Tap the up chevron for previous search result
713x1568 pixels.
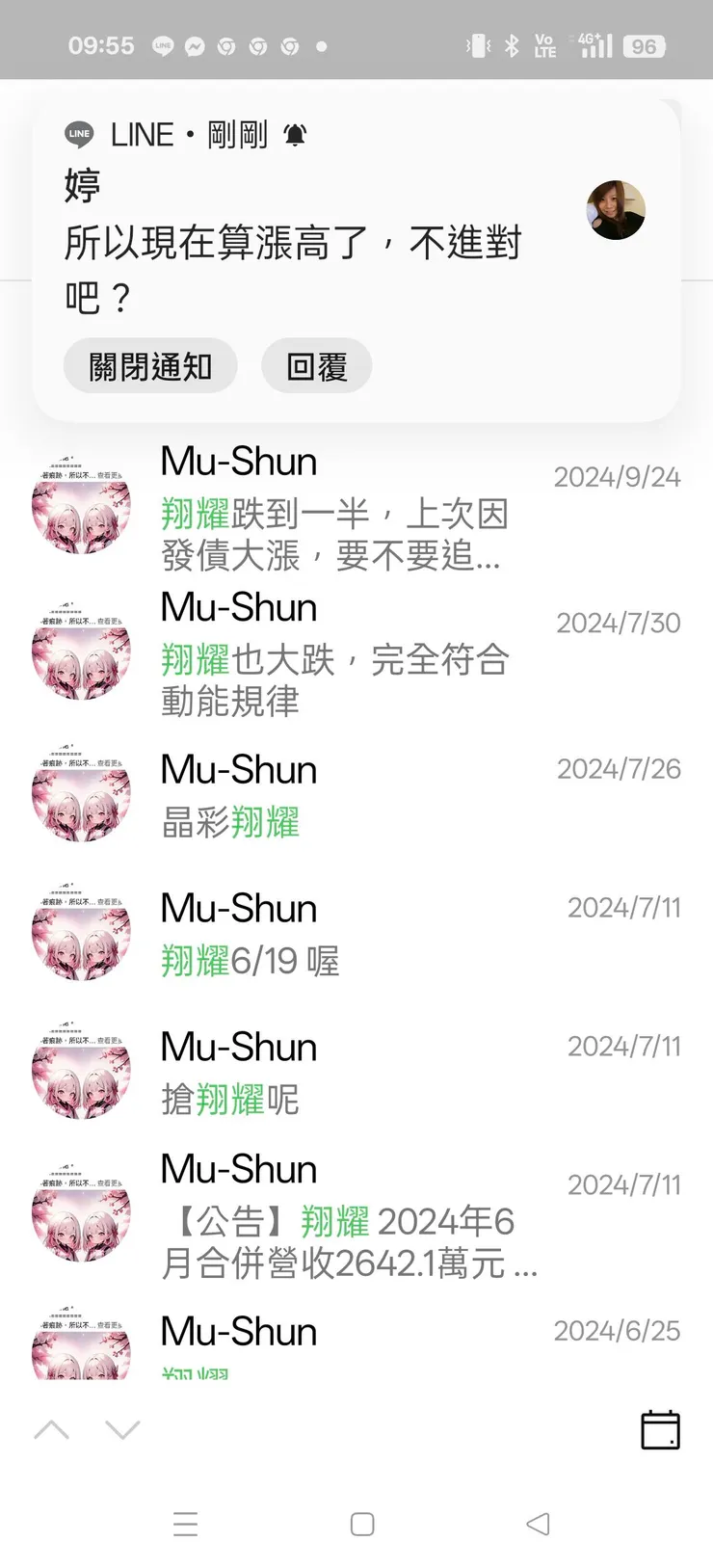coord(51,1429)
